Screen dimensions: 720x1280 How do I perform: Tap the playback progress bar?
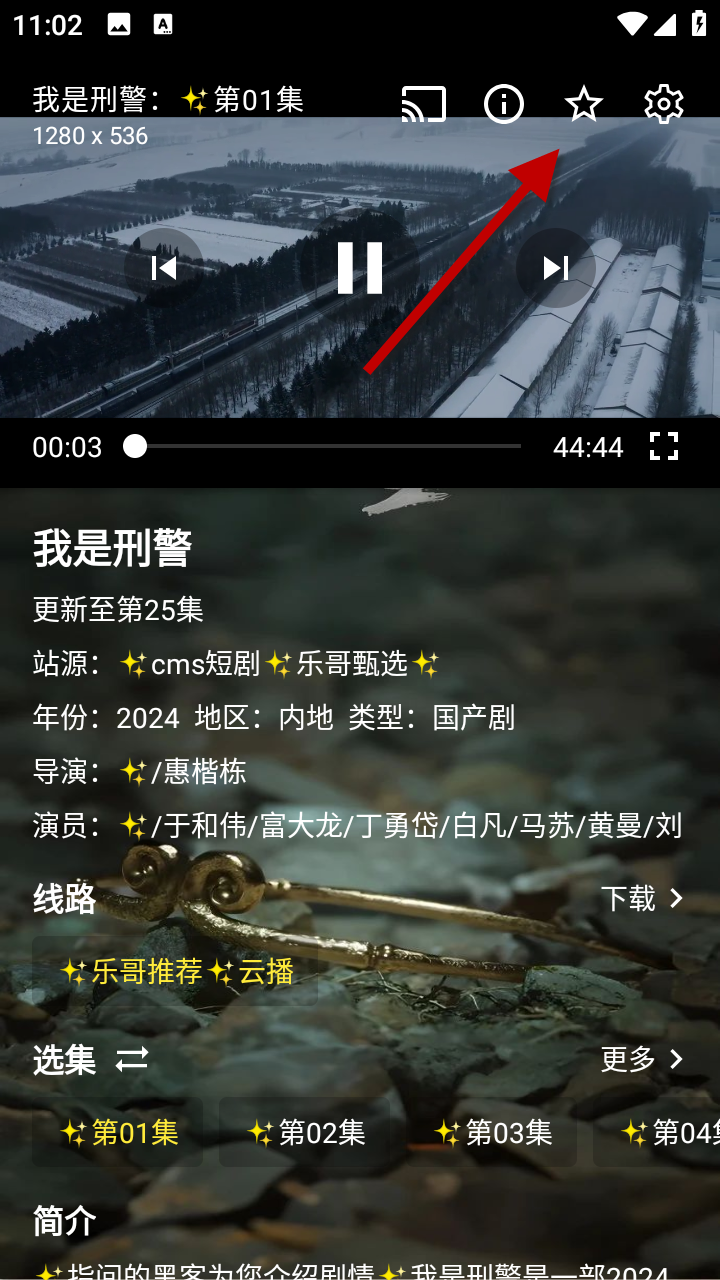pos(327,446)
